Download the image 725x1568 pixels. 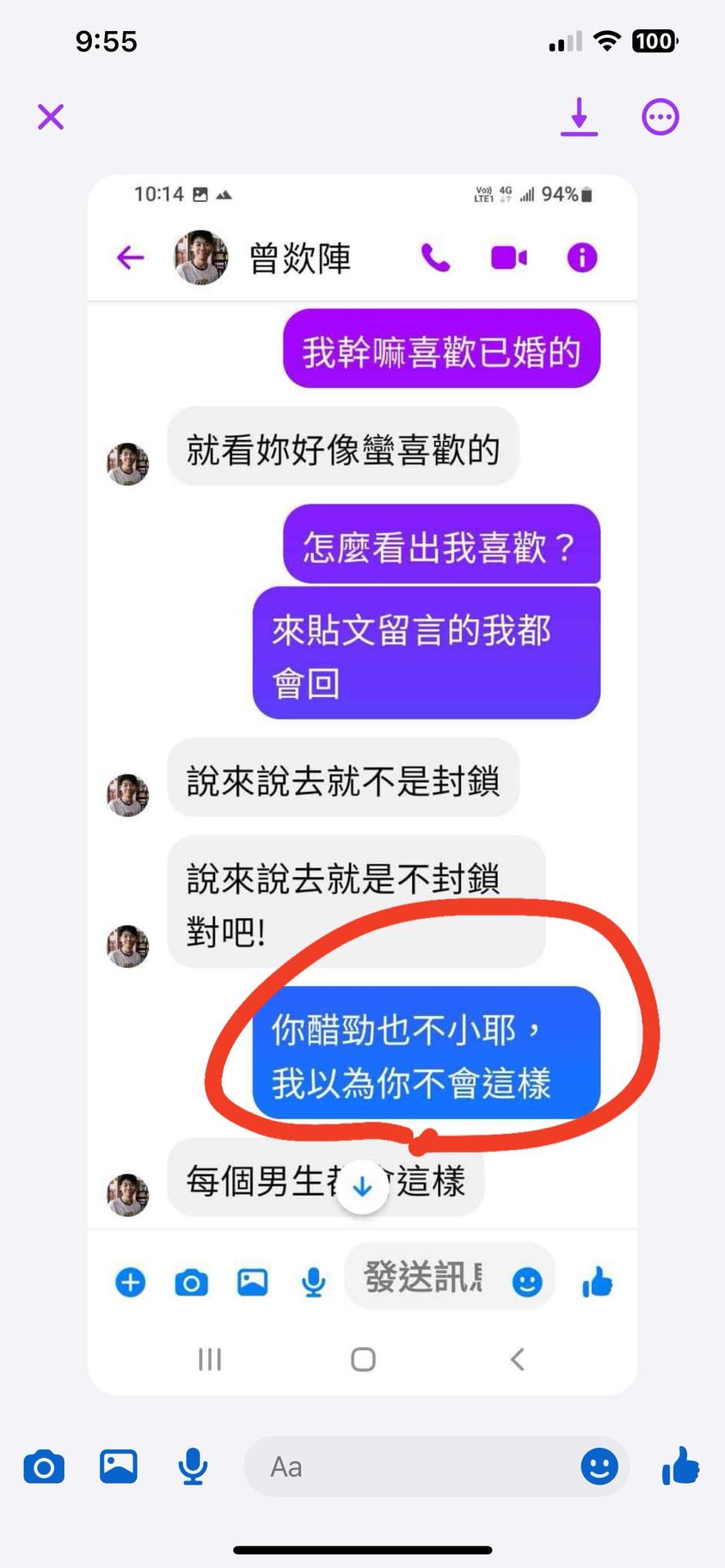pyautogui.click(x=579, y=117)
